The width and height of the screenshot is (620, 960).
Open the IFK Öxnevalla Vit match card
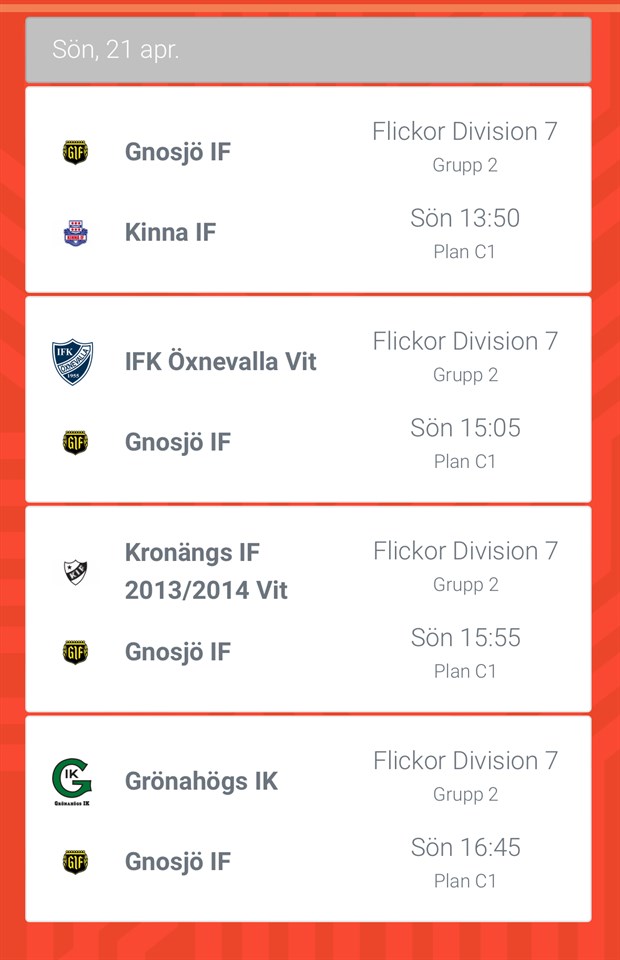pos(308,400)
